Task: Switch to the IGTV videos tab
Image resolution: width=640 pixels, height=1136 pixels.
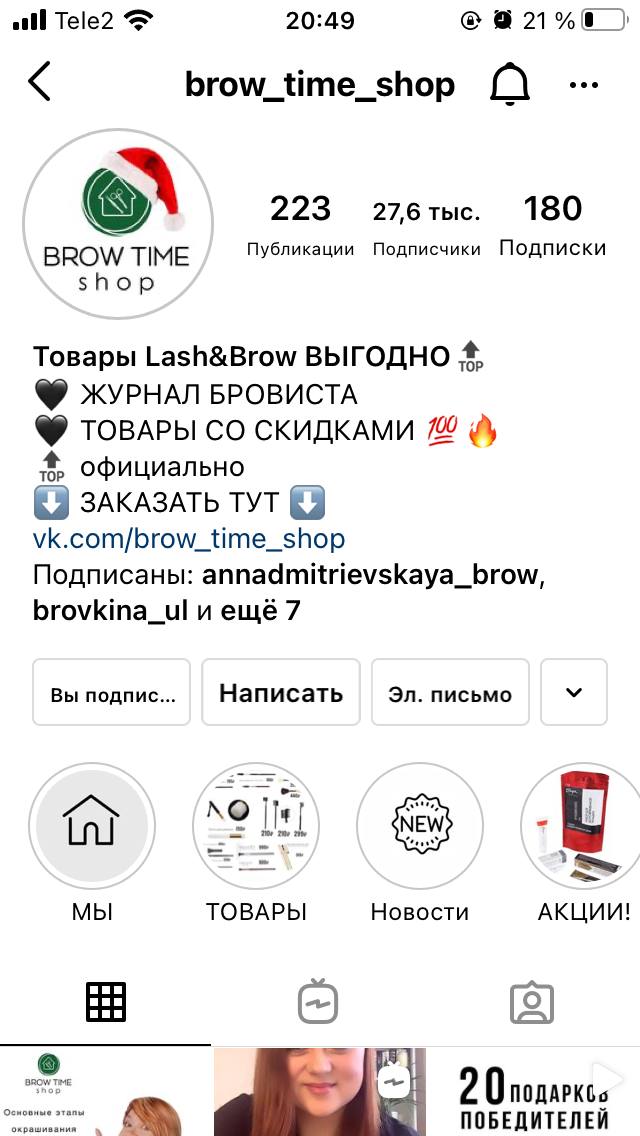Action: (x=319, y=1002)
